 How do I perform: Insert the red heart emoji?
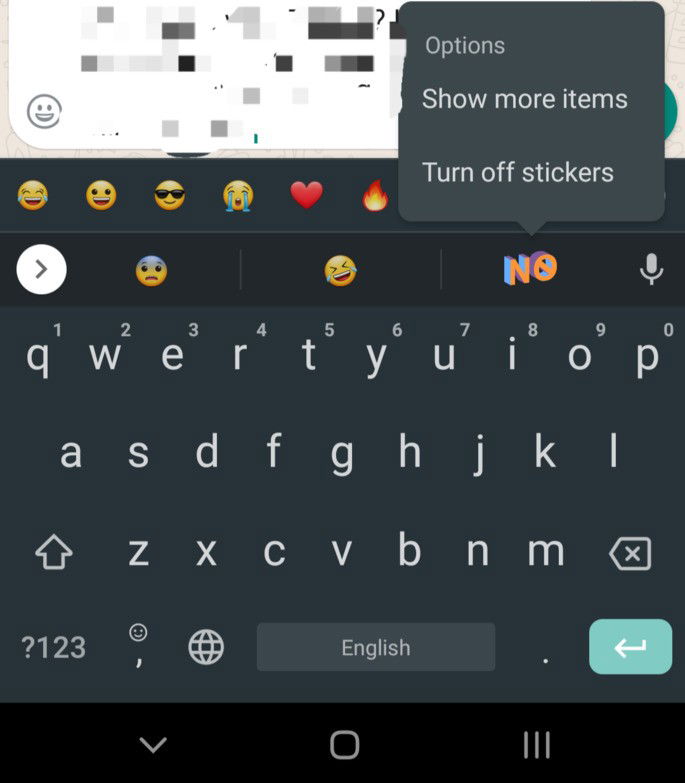click(306, 195)
